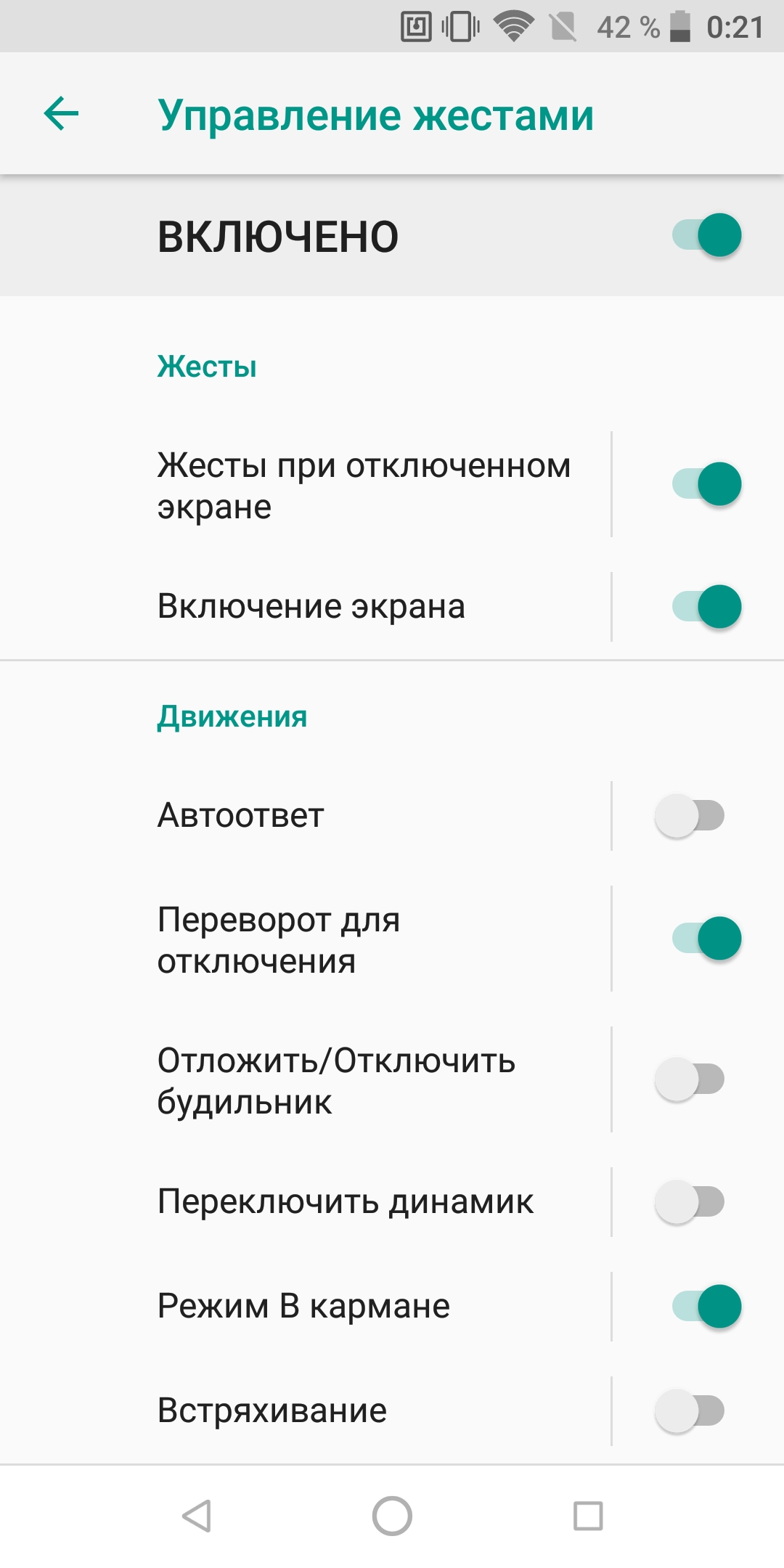Enable the Автоответ switch
The height and width of the screenshot is (1568, 784).
tap(690, 816)
